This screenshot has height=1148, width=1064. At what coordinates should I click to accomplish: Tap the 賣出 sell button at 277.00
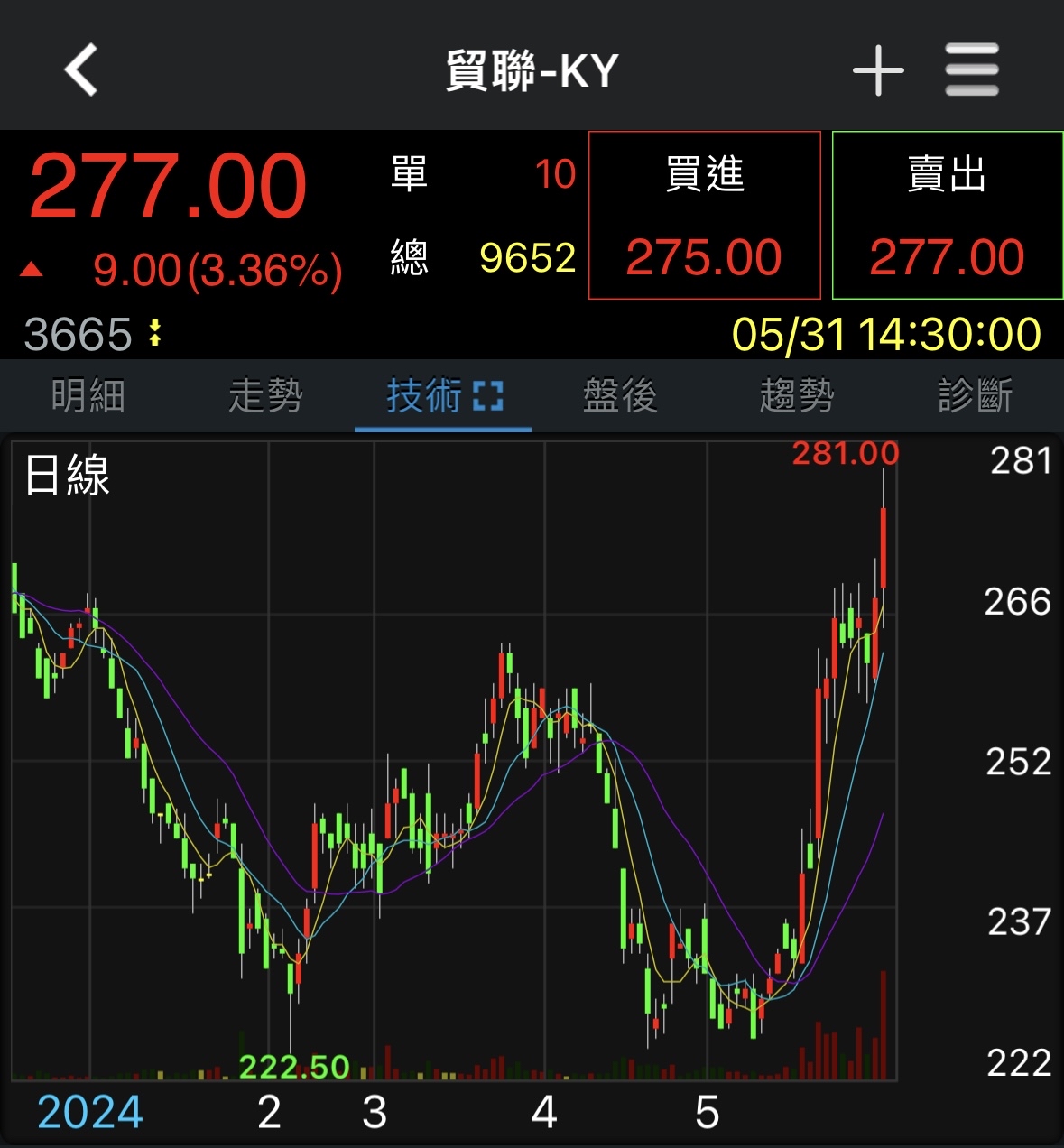pos(948,215)
